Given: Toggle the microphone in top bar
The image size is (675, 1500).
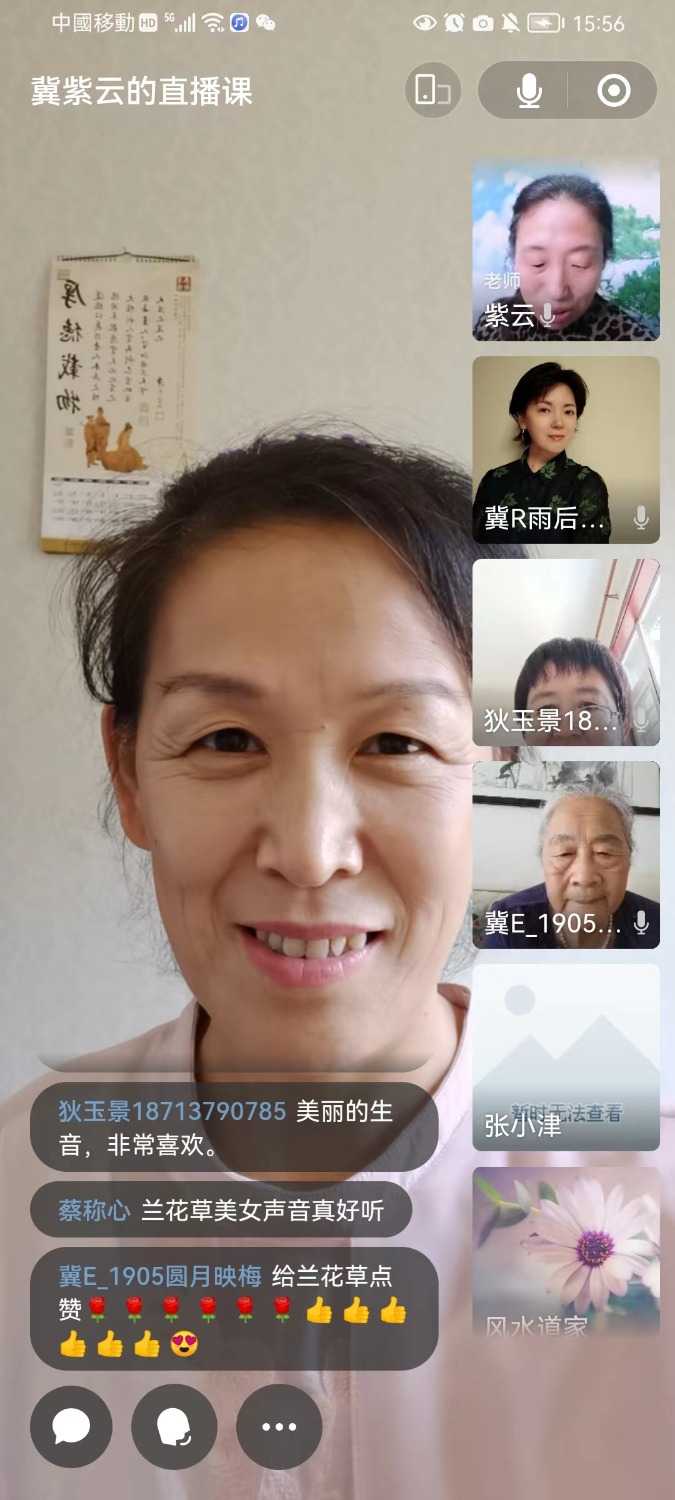Looking at the screenshot, I should [x=529, y=91].
